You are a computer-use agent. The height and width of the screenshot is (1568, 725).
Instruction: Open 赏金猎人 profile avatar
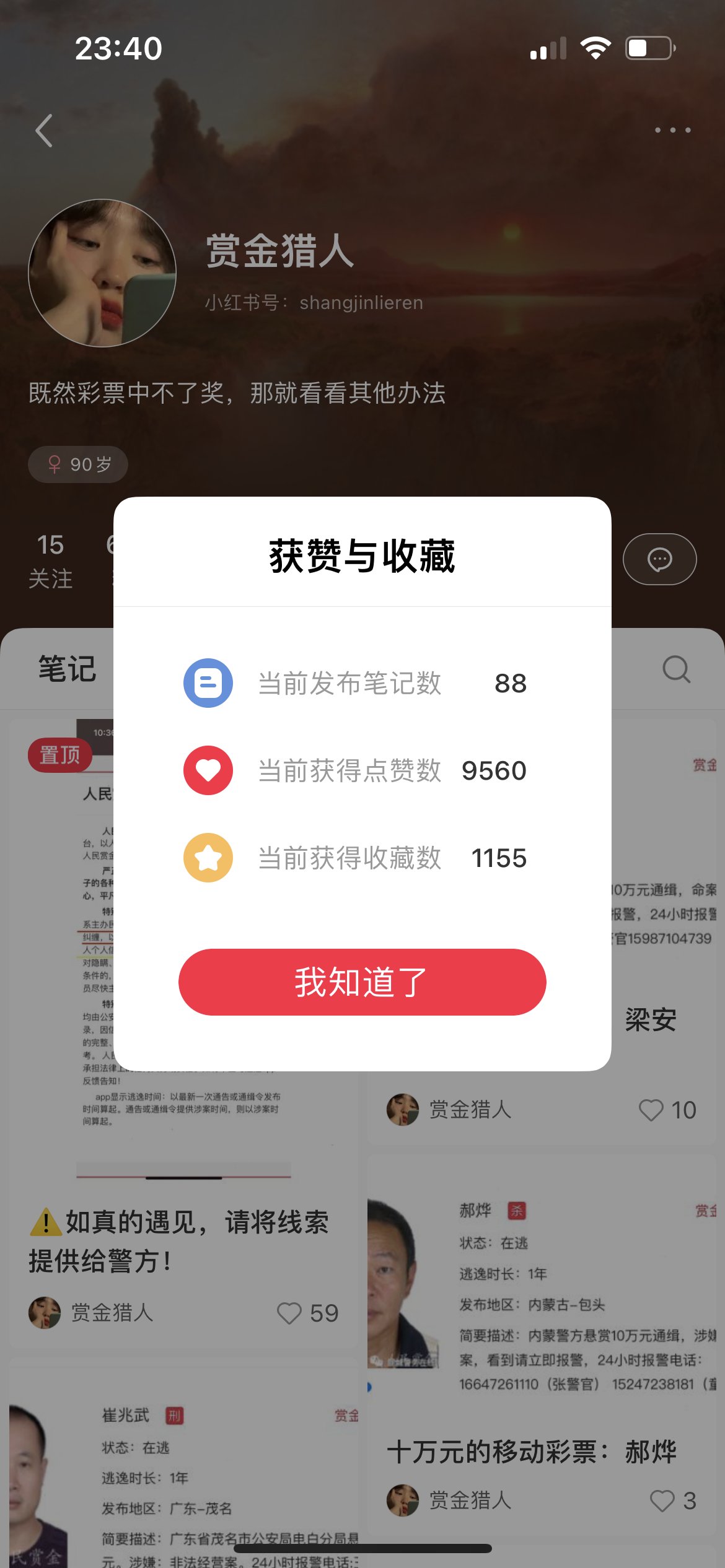(102, 273)
